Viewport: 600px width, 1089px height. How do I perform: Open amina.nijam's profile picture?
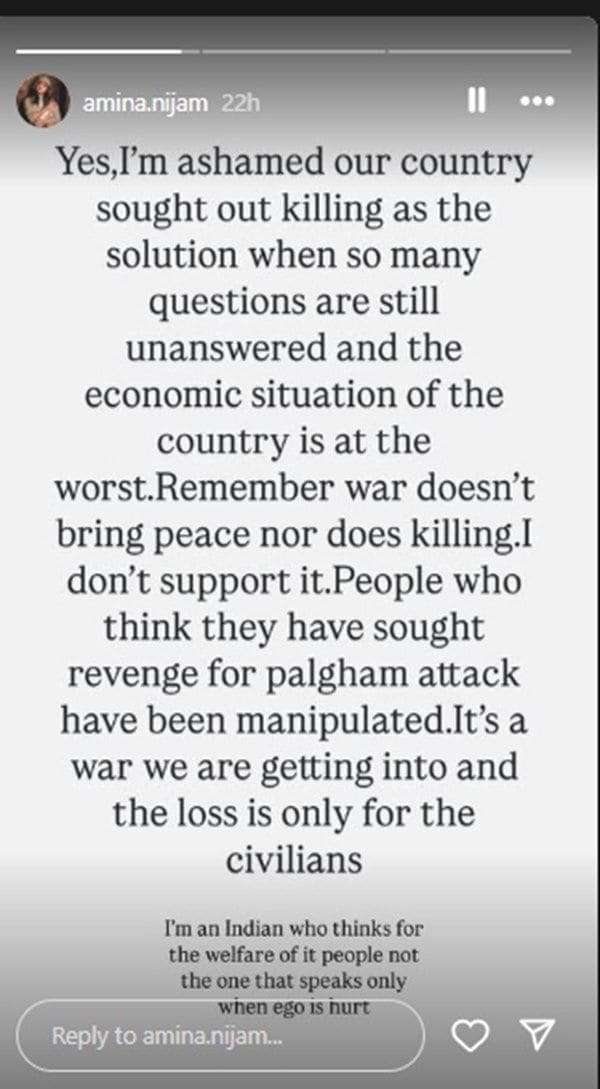(x=43, y=102)
